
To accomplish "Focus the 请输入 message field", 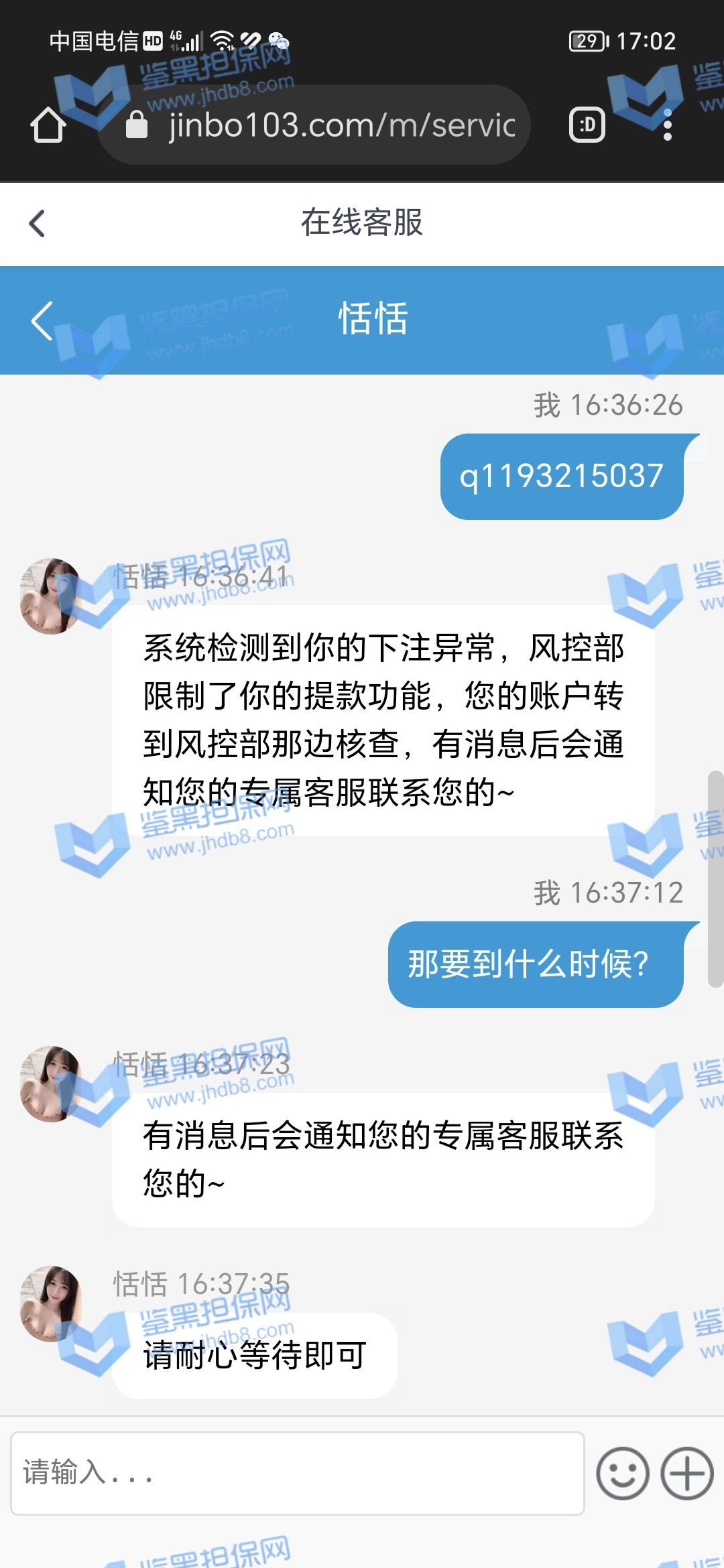I will pos(298,1473).
